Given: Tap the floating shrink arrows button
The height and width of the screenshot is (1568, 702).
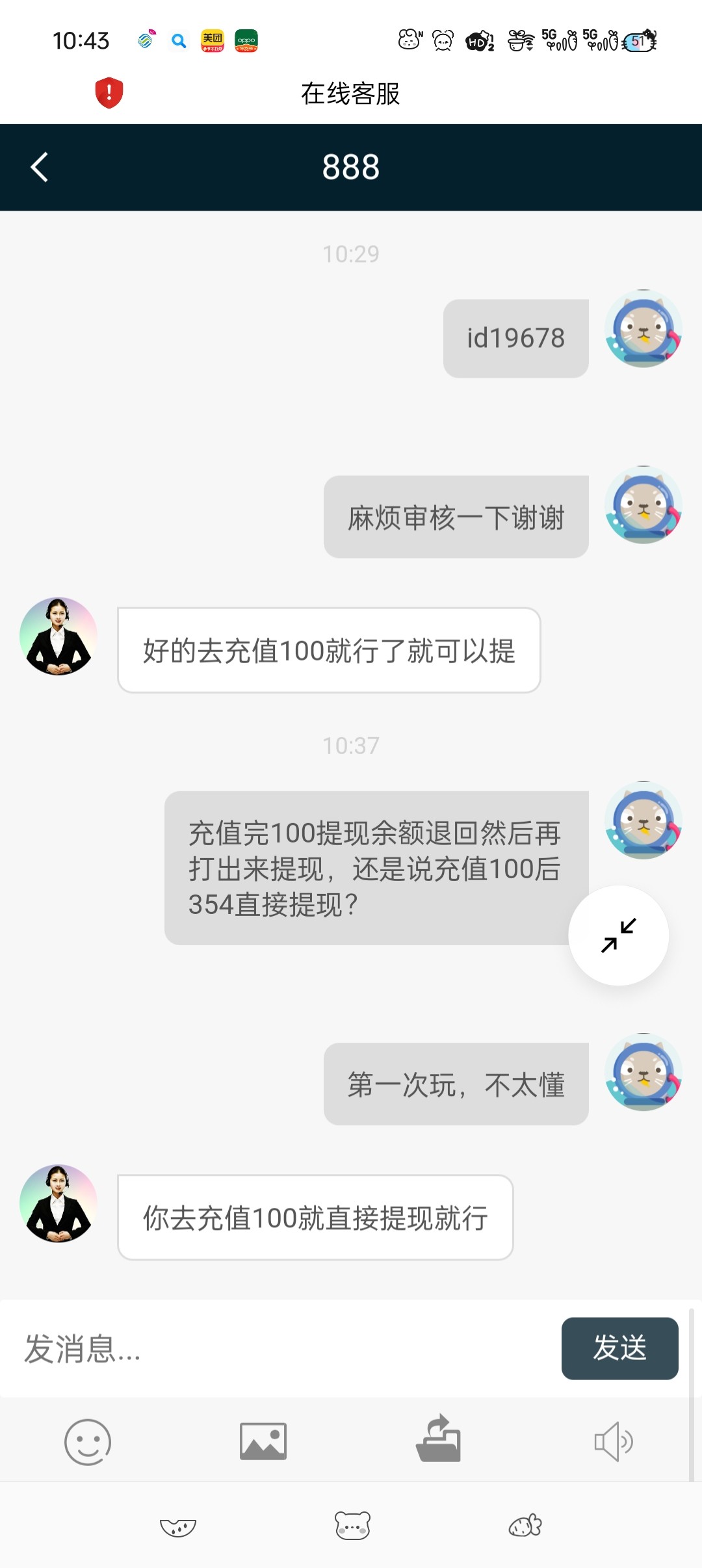Looking at the screenshot, I should click(x=618, y=935).
